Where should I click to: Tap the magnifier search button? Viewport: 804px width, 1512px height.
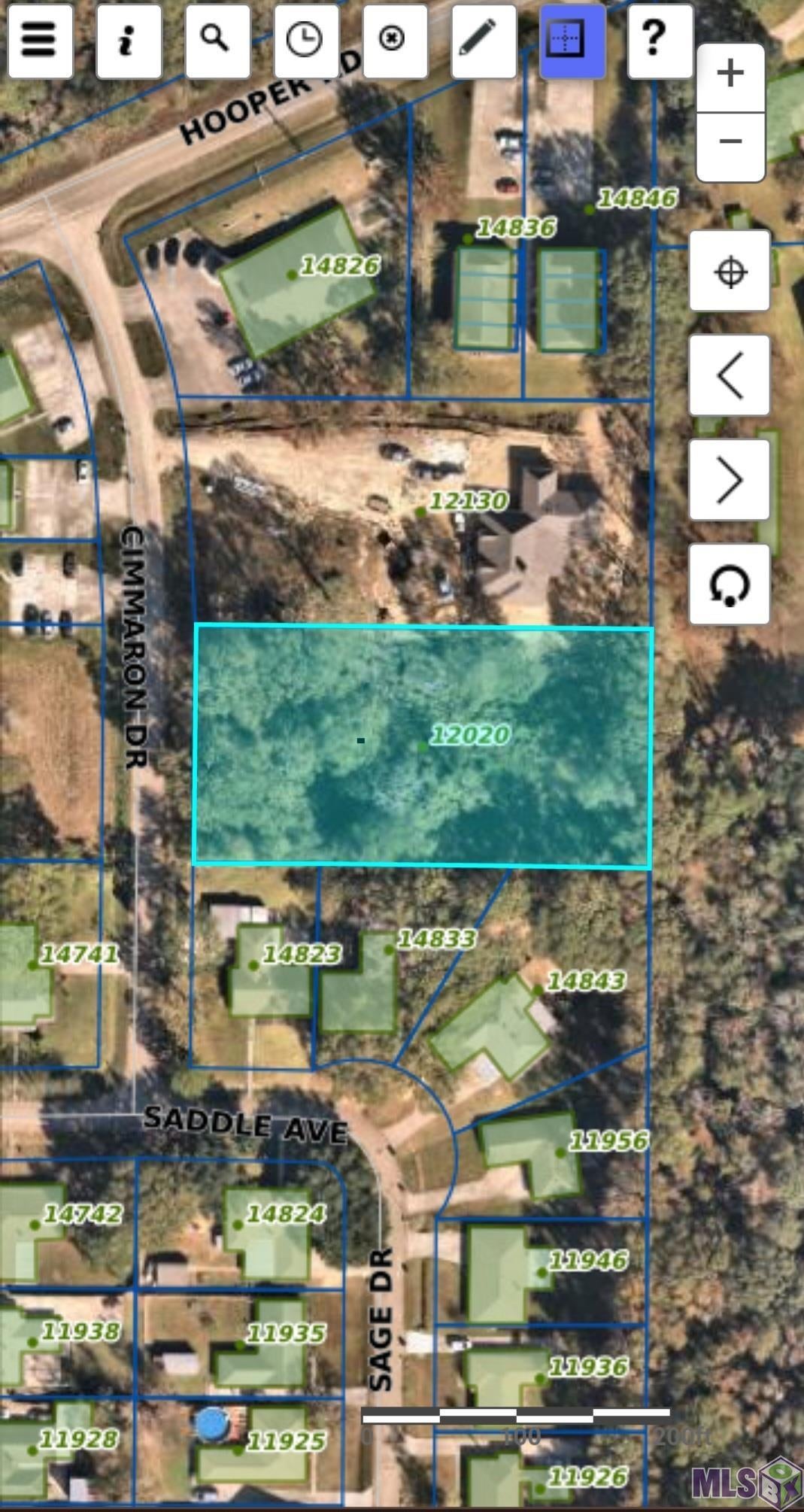coord(217,40)
